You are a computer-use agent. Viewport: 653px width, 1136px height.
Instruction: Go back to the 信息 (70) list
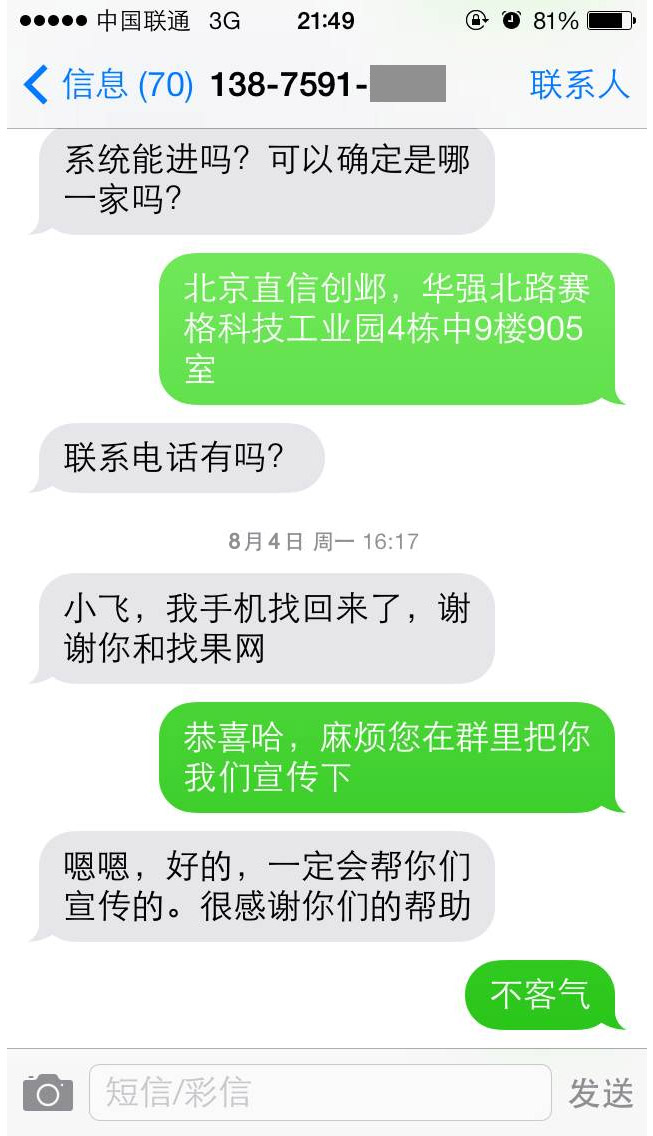pyautogui.click(x=108, y=84)
